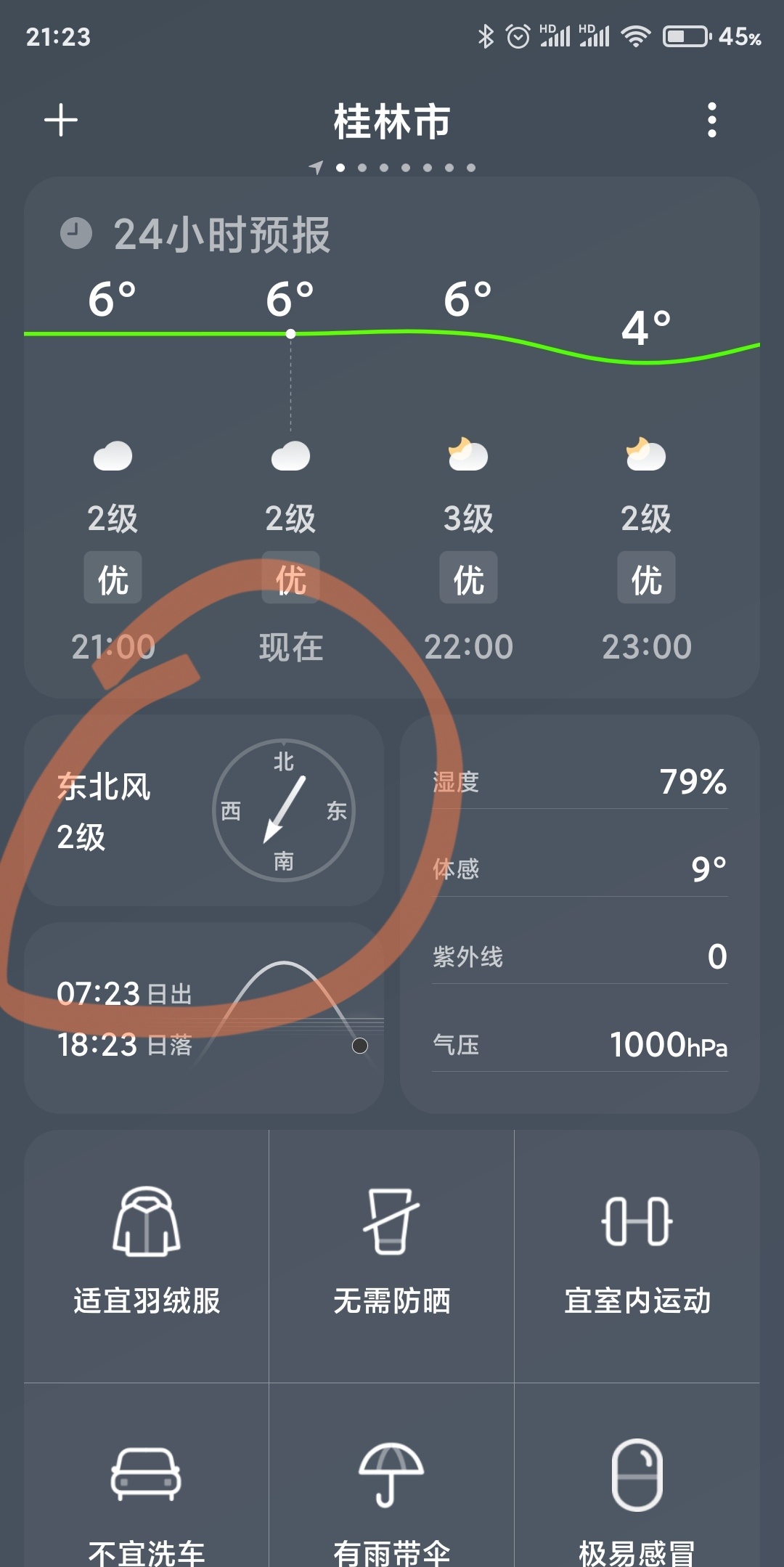The width and height of the screenshot is (784, 1567).
Task: Open the 东北风 wind compass card
Action: 204,810
